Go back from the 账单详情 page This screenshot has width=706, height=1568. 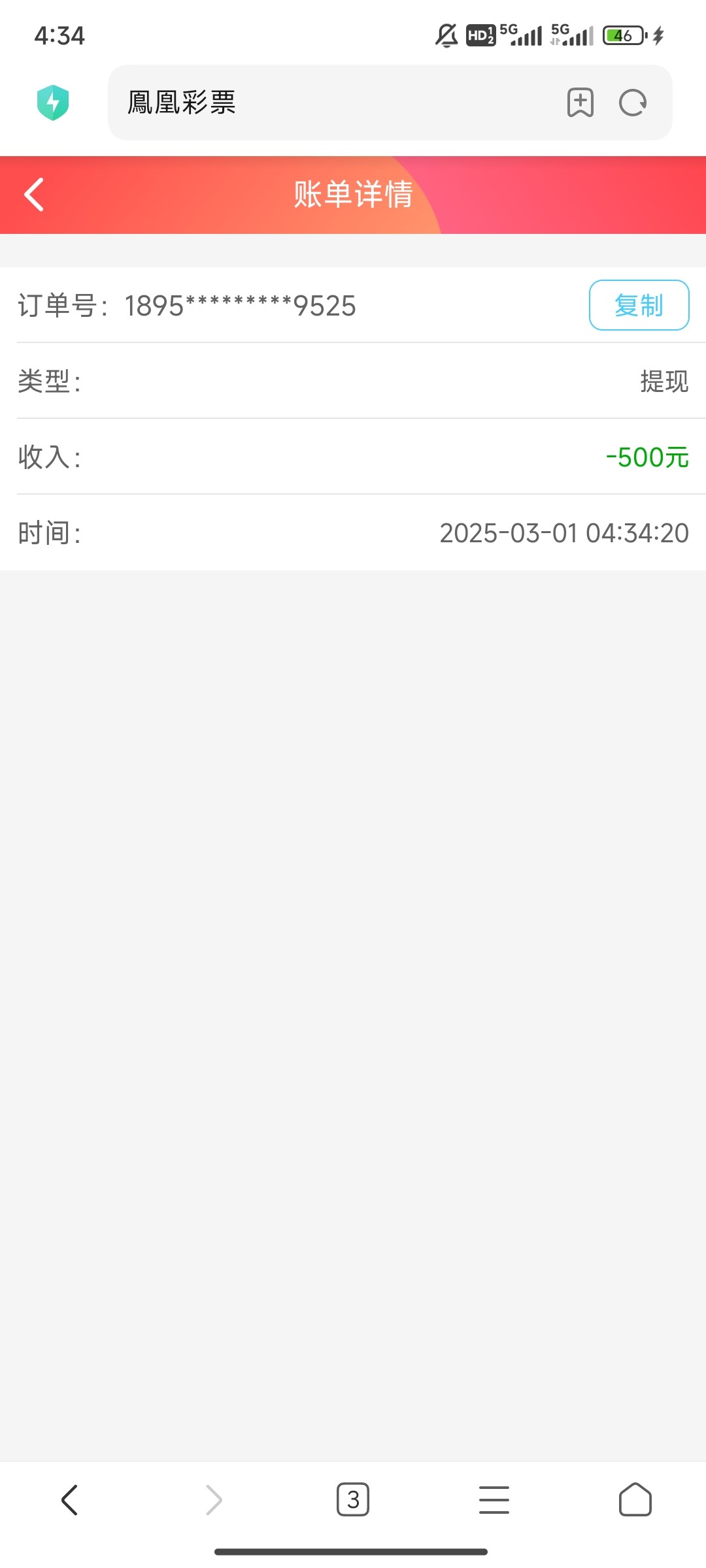(x=34, y=195)
